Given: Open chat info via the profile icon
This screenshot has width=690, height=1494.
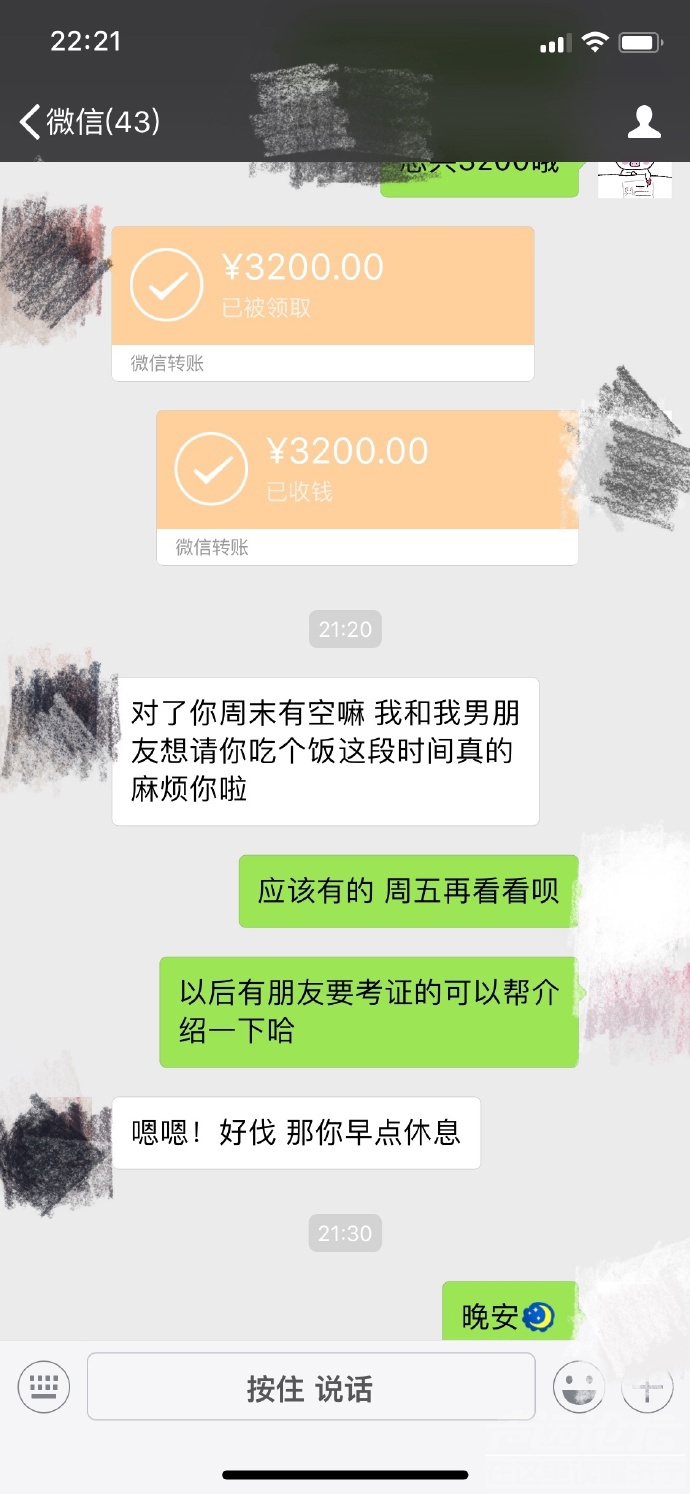Looking at the screenshot, I should [x=643, y=122].
